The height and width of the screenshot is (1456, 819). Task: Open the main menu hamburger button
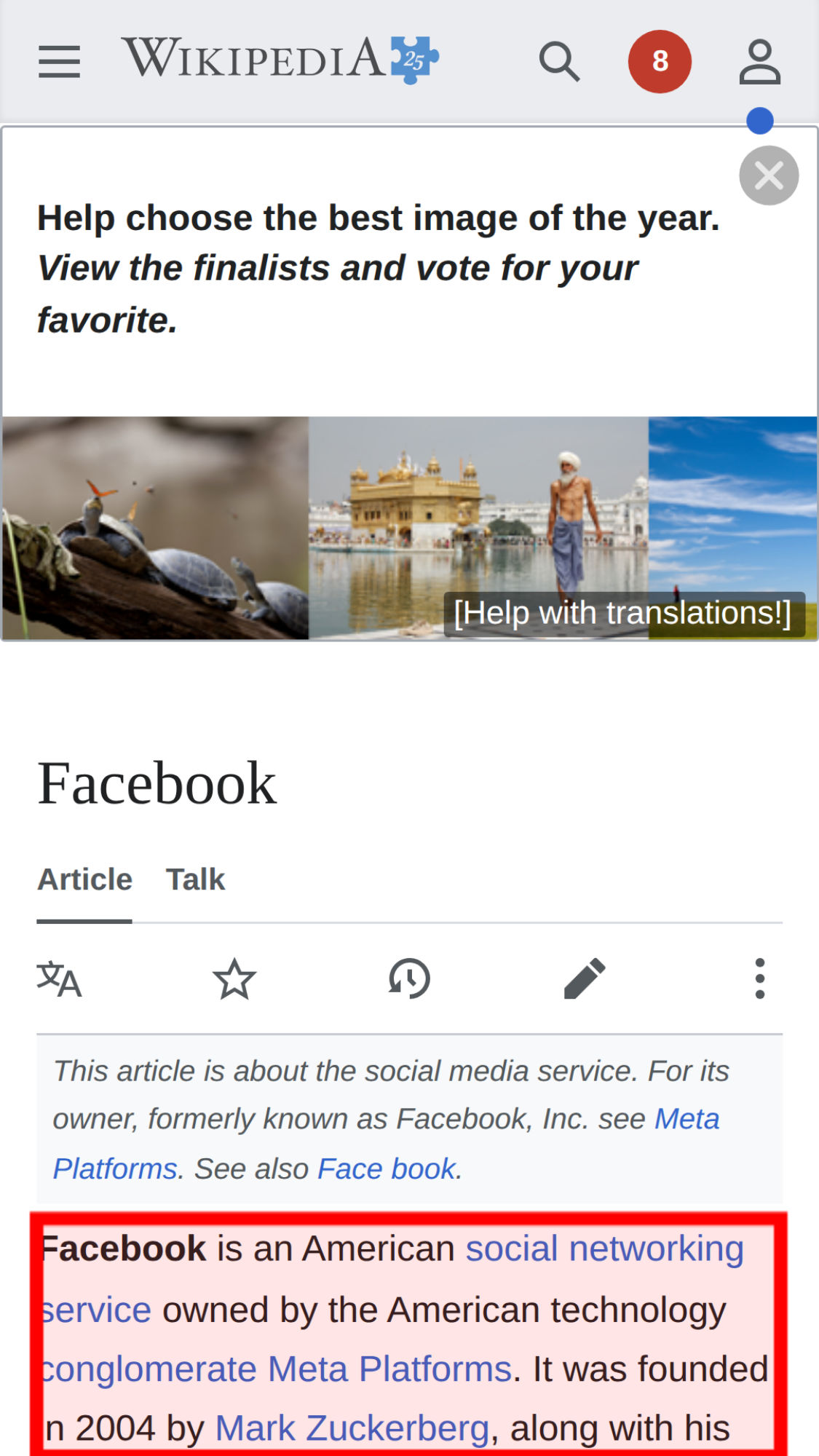coord(59,61)
